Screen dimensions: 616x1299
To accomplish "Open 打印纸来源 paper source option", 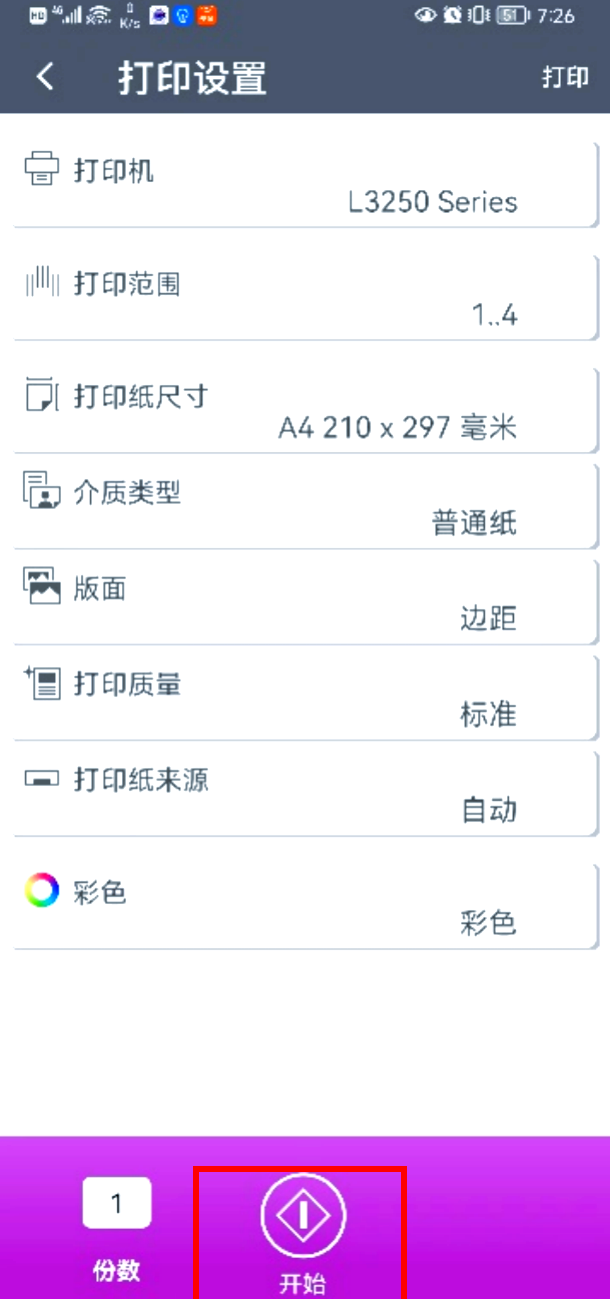I will click(x=306, y=793).
